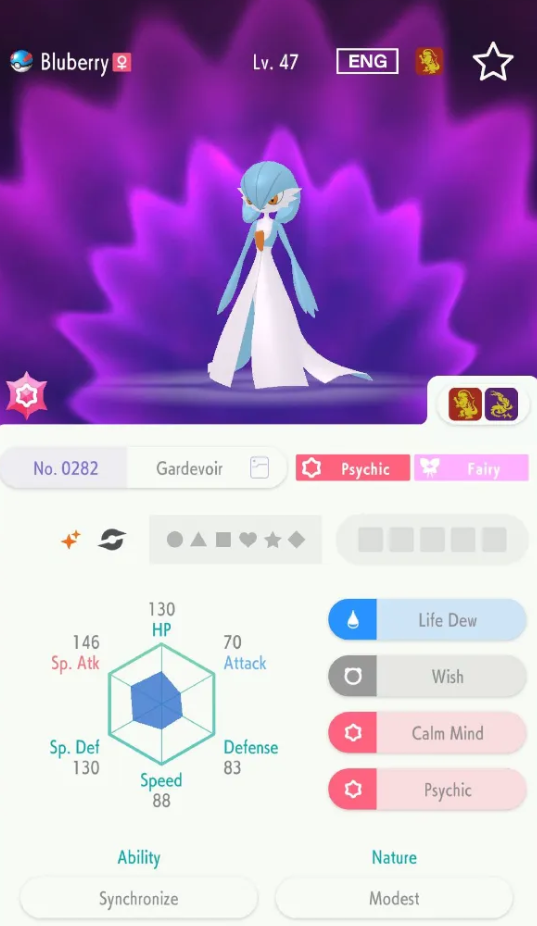The image size is (537, 926).
Task: Open the ribbon and mark badges
Action: [x=483, y=405]
